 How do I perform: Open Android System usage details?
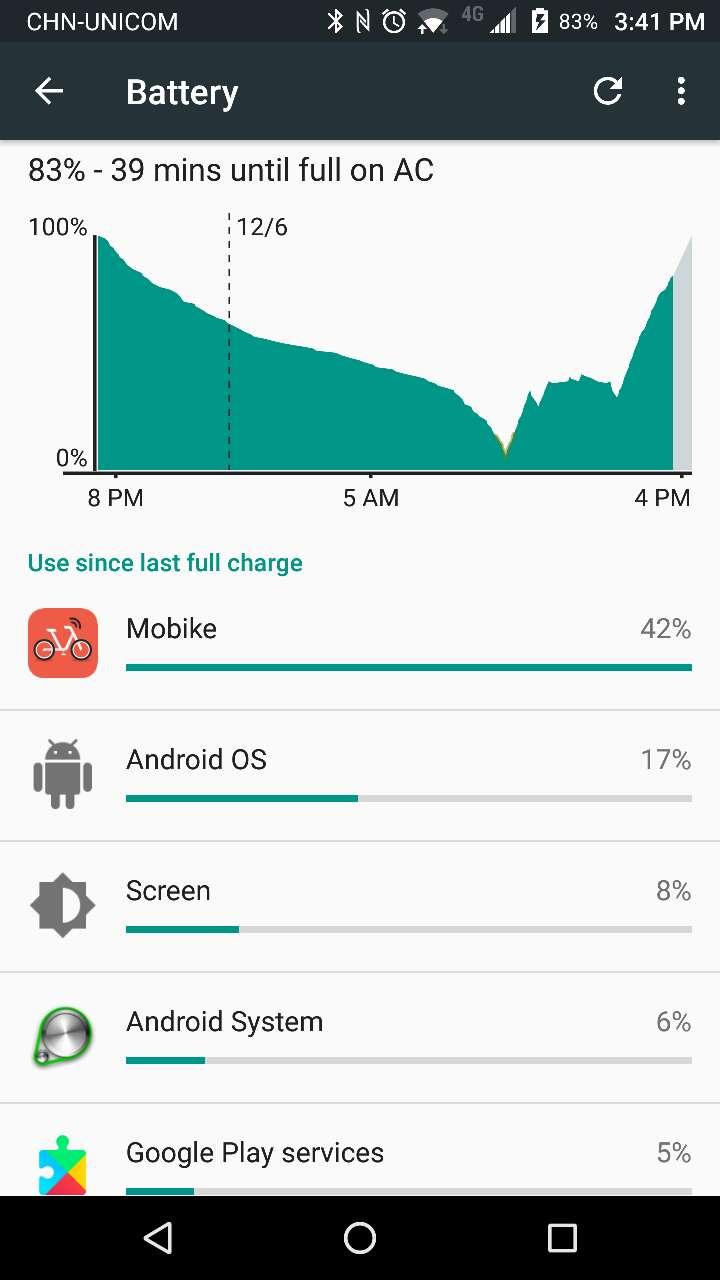pyautogui.click(x=360, y=1037)
